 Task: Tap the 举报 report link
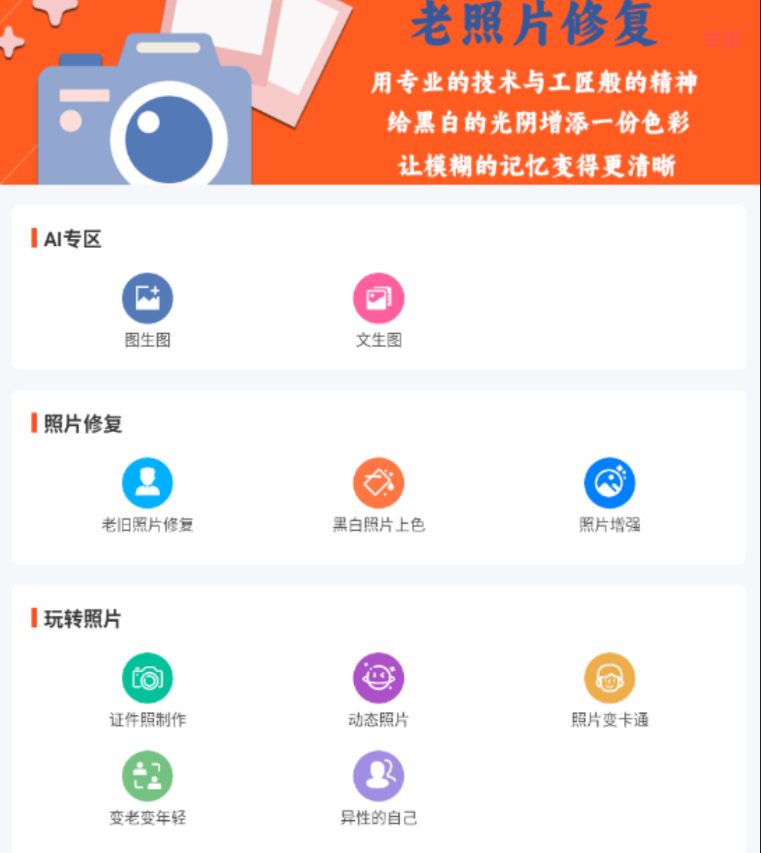[x=721, y=40]
